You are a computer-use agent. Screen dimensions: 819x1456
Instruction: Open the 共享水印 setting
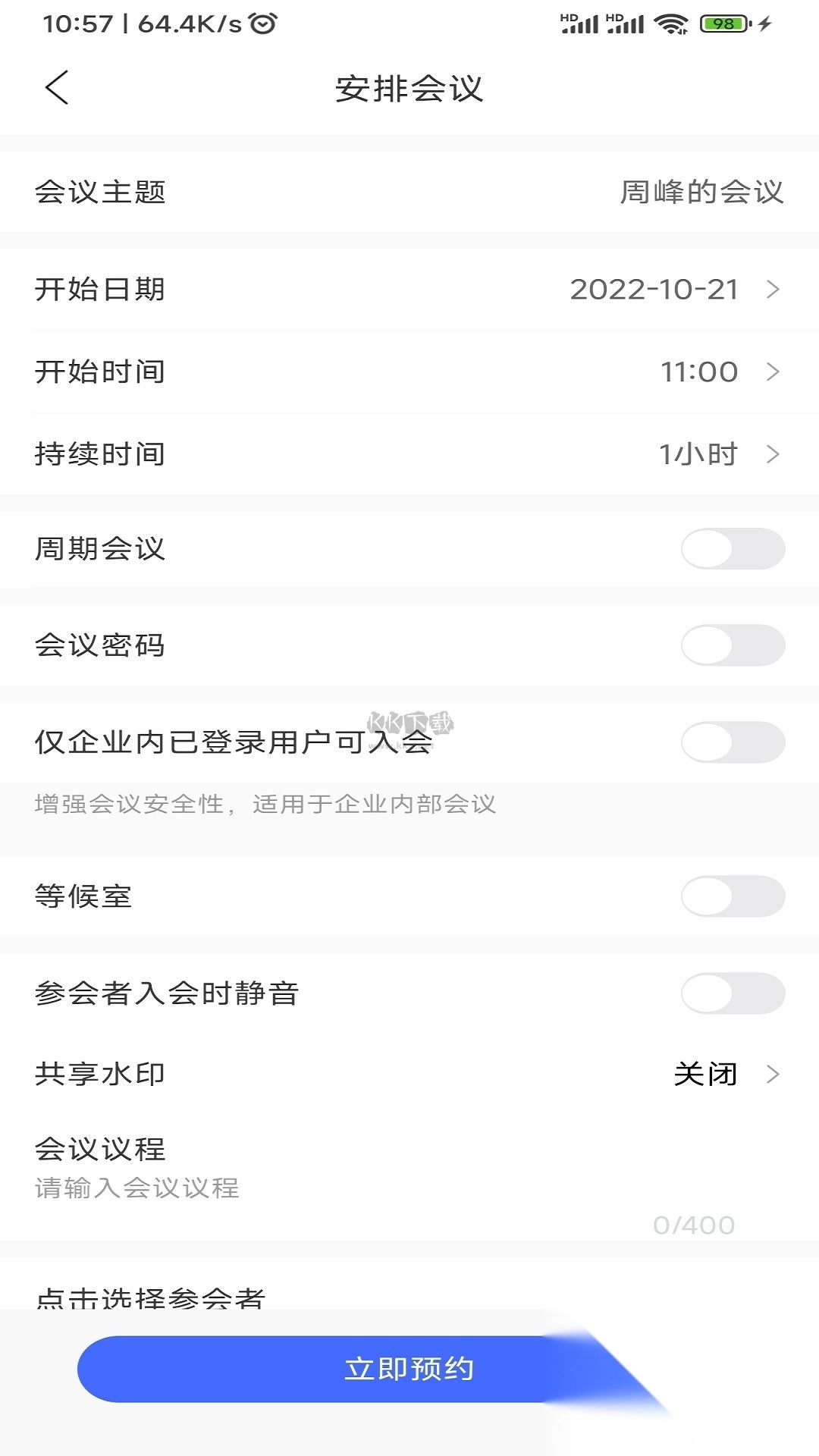(725, 1075)
